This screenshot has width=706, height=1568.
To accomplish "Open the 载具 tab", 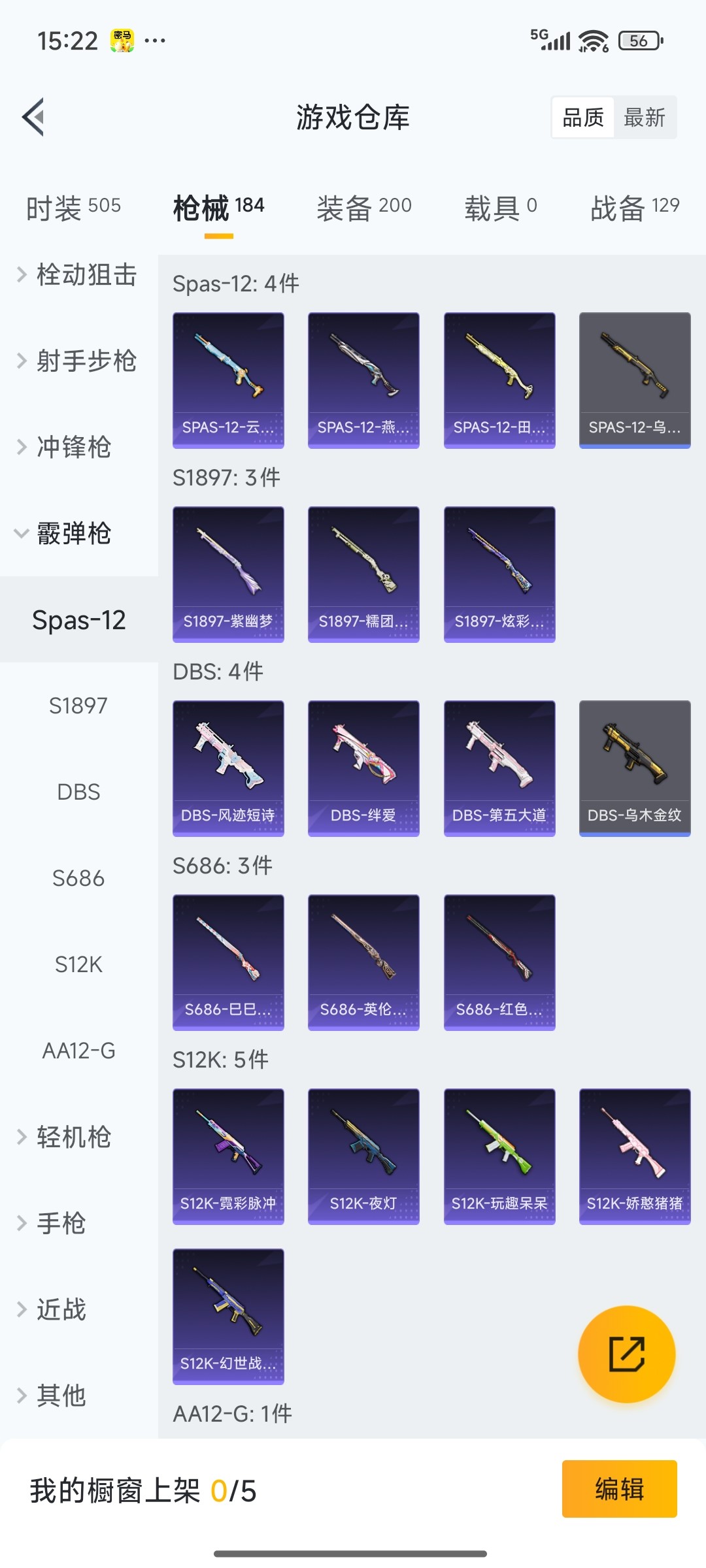I will (500, 208).
